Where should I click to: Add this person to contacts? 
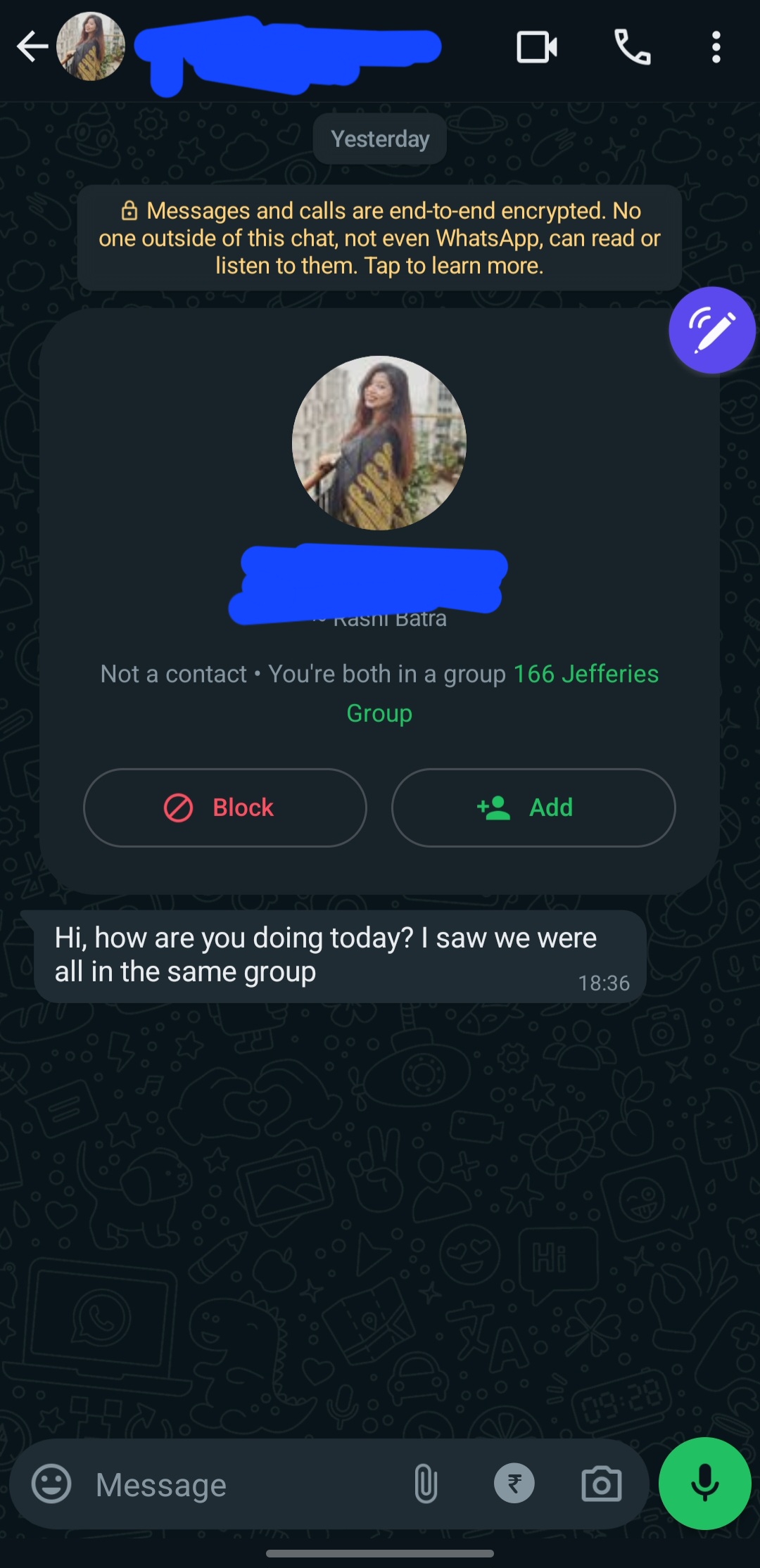point(533,808)
